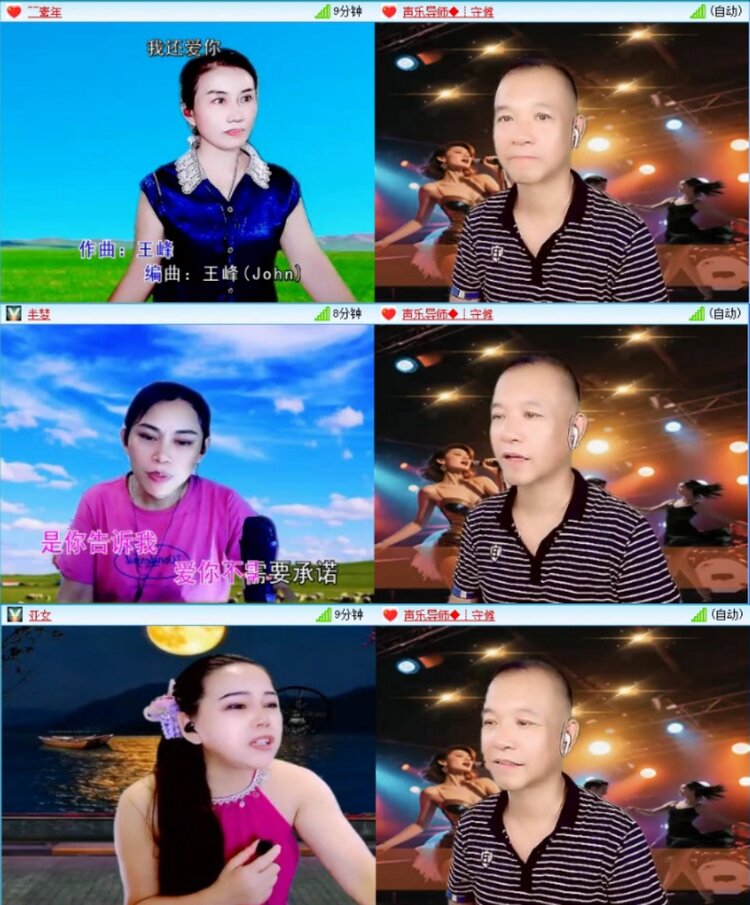Click signal strength bars beside the 9分钟 timer
The width and height of the screenshot is (750, 905).
pyautogui.click(x=322, y=11)
